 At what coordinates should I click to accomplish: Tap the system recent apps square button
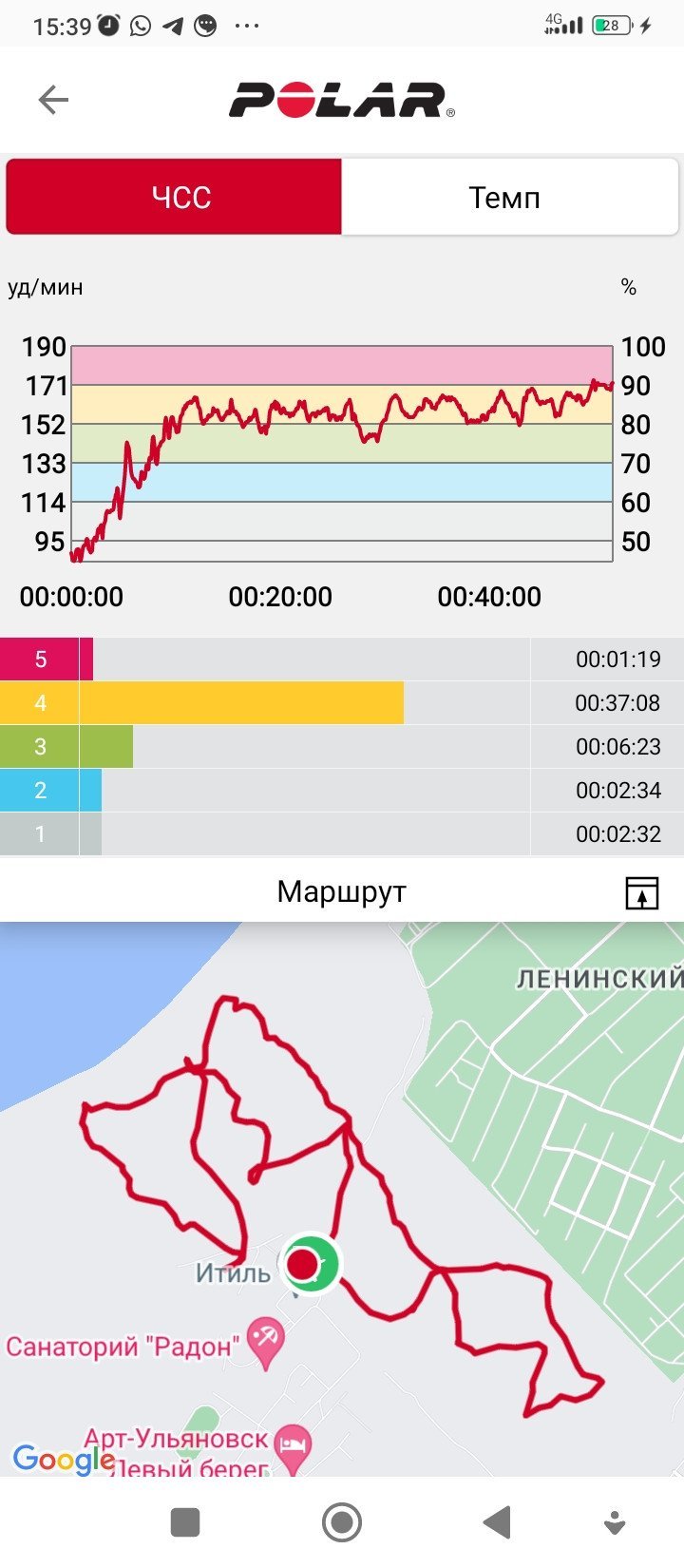(185, 1522)
